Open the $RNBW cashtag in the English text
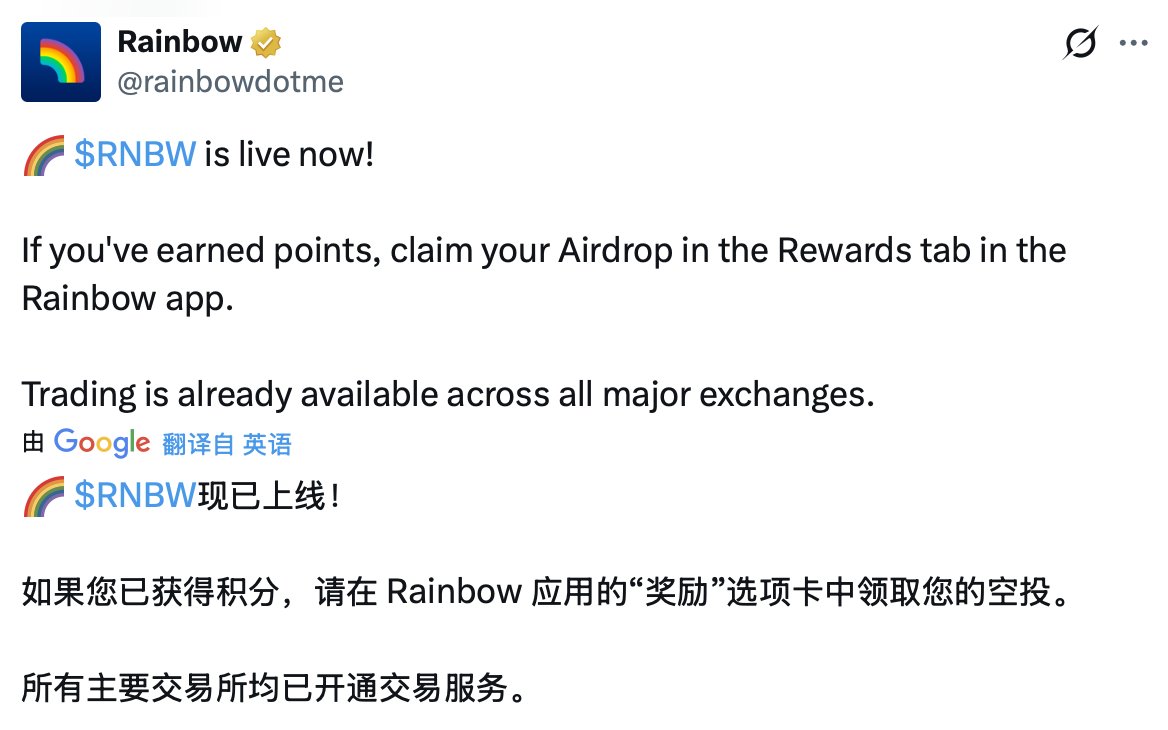Screen dimensions: 1168x730 [135, 157]
